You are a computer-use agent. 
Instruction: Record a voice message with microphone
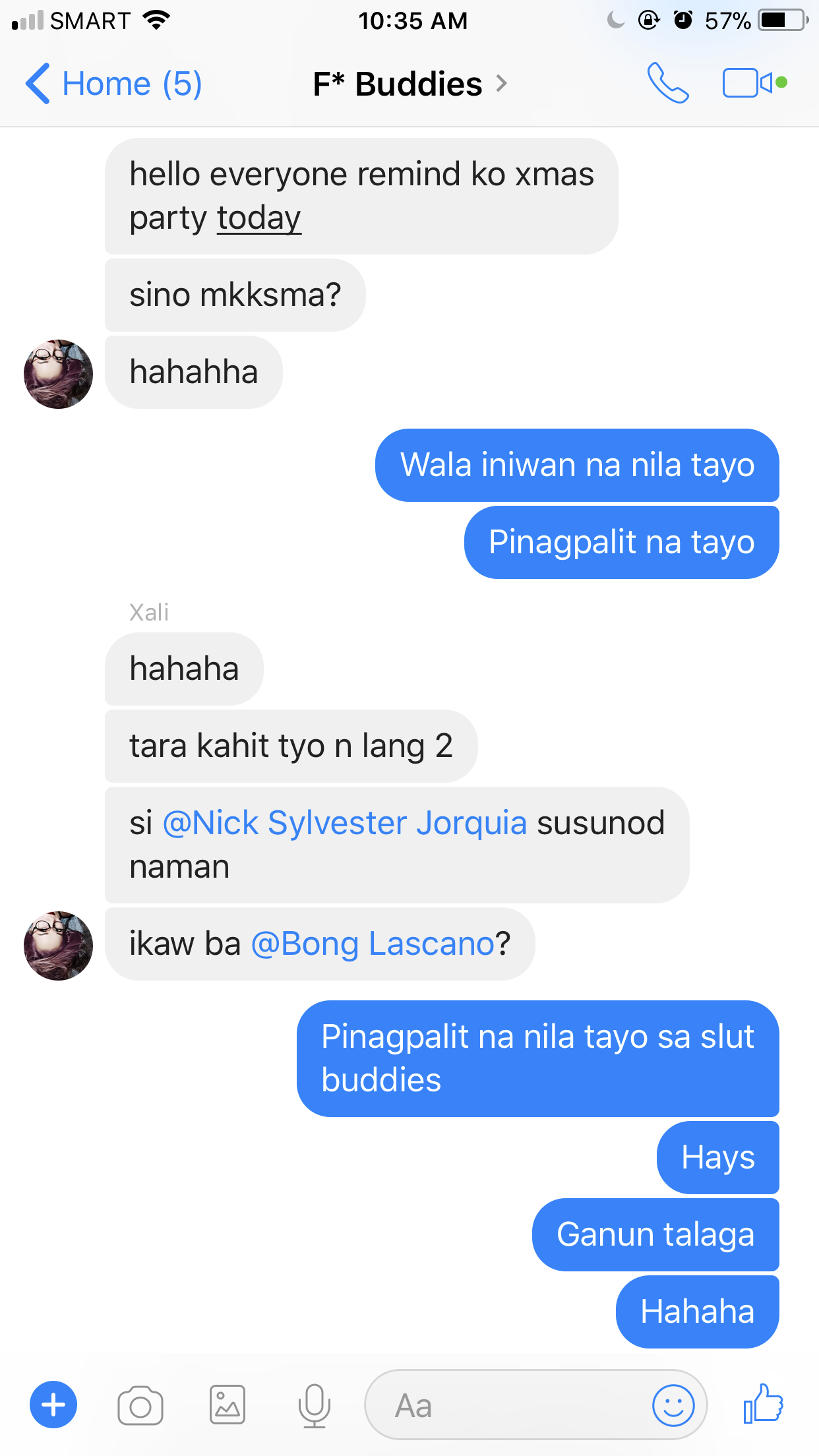(x=314, y=1405)
